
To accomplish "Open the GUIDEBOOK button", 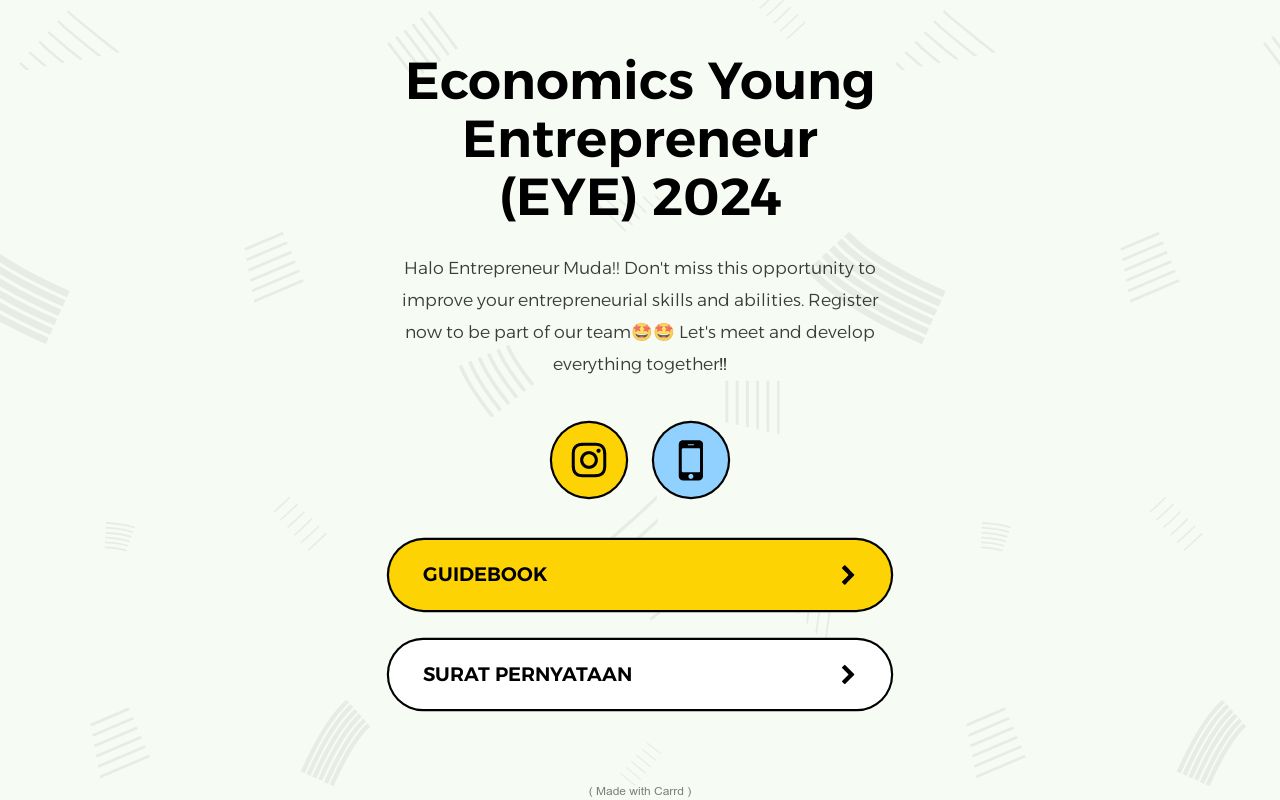I will click(640, 575).
